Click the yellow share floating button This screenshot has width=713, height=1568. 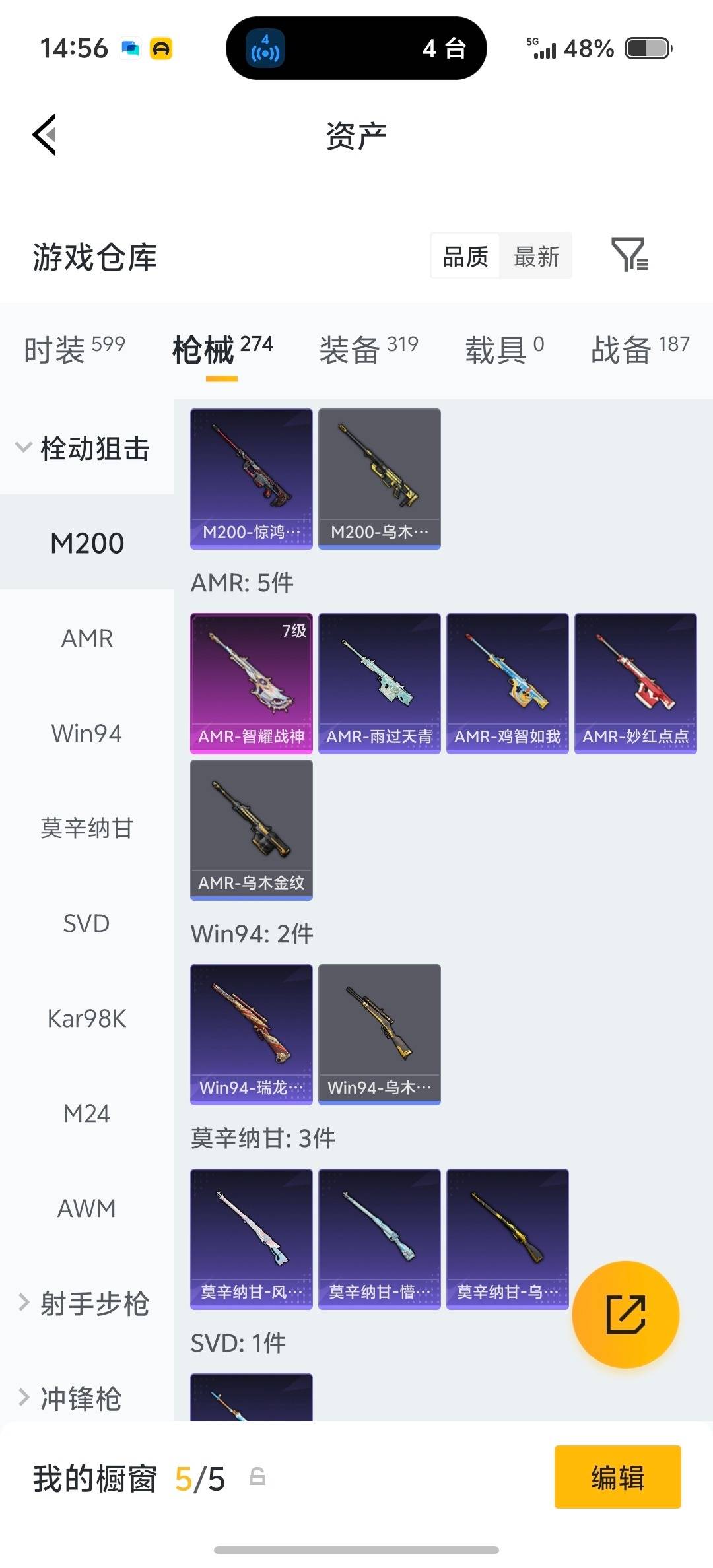(626, 1315)
